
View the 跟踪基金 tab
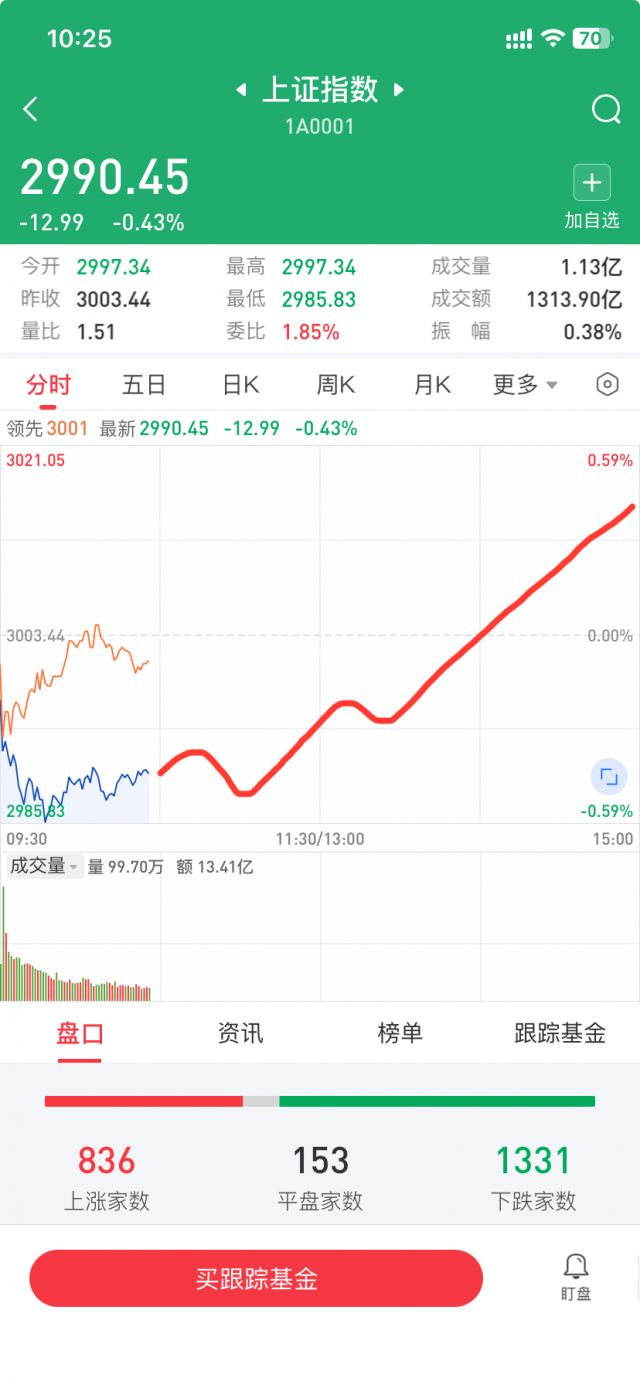pos(560,1033)
